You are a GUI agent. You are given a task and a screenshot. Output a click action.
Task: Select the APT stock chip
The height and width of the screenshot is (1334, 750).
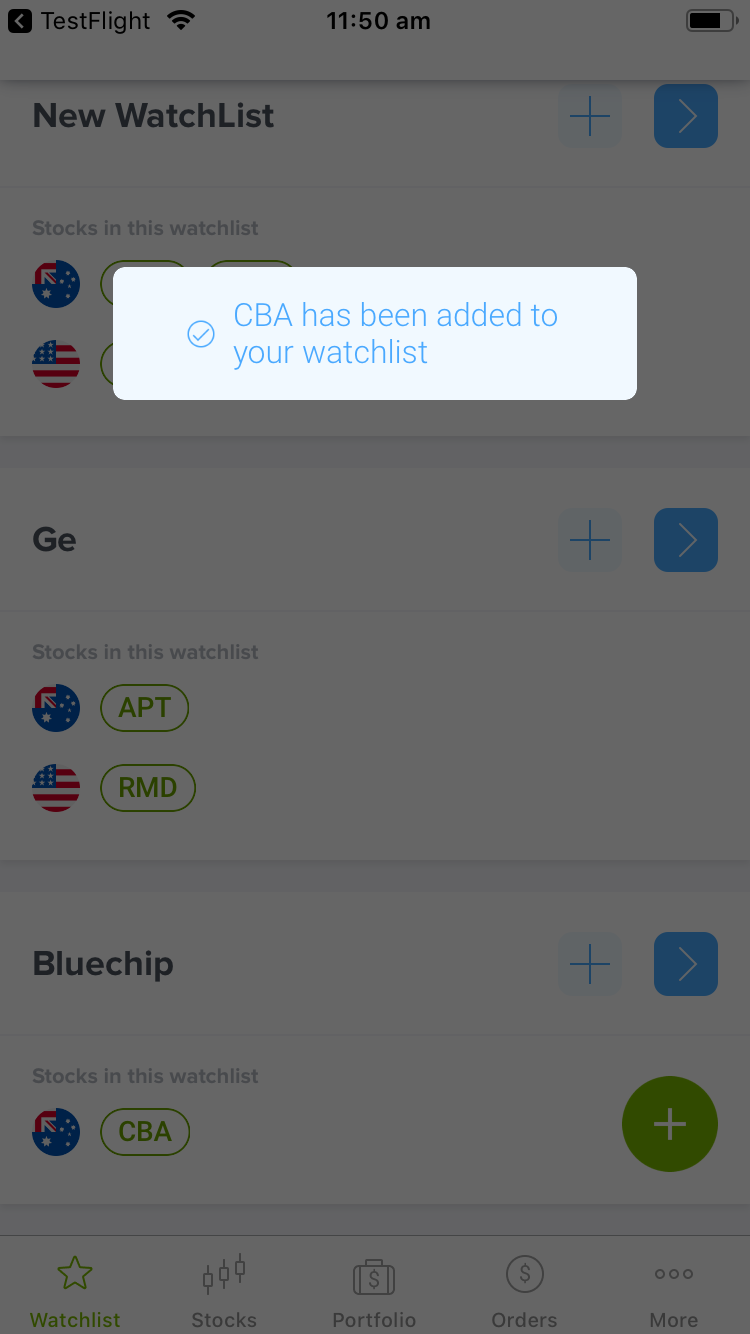click(145, 708)
